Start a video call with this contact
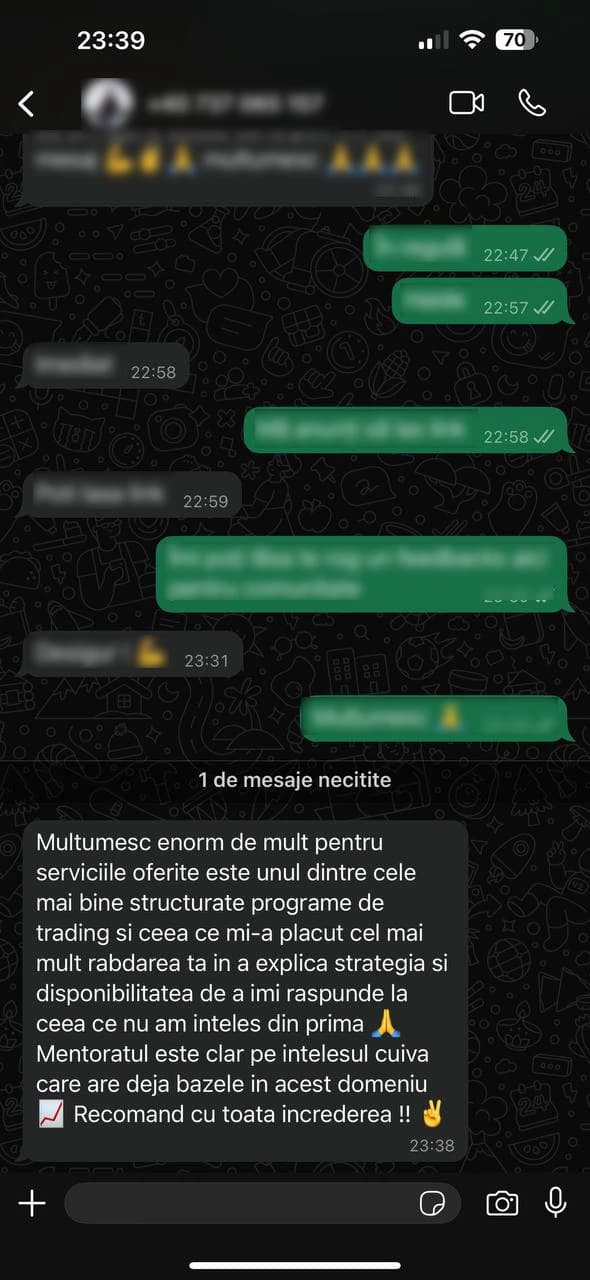 coord(466,103)
